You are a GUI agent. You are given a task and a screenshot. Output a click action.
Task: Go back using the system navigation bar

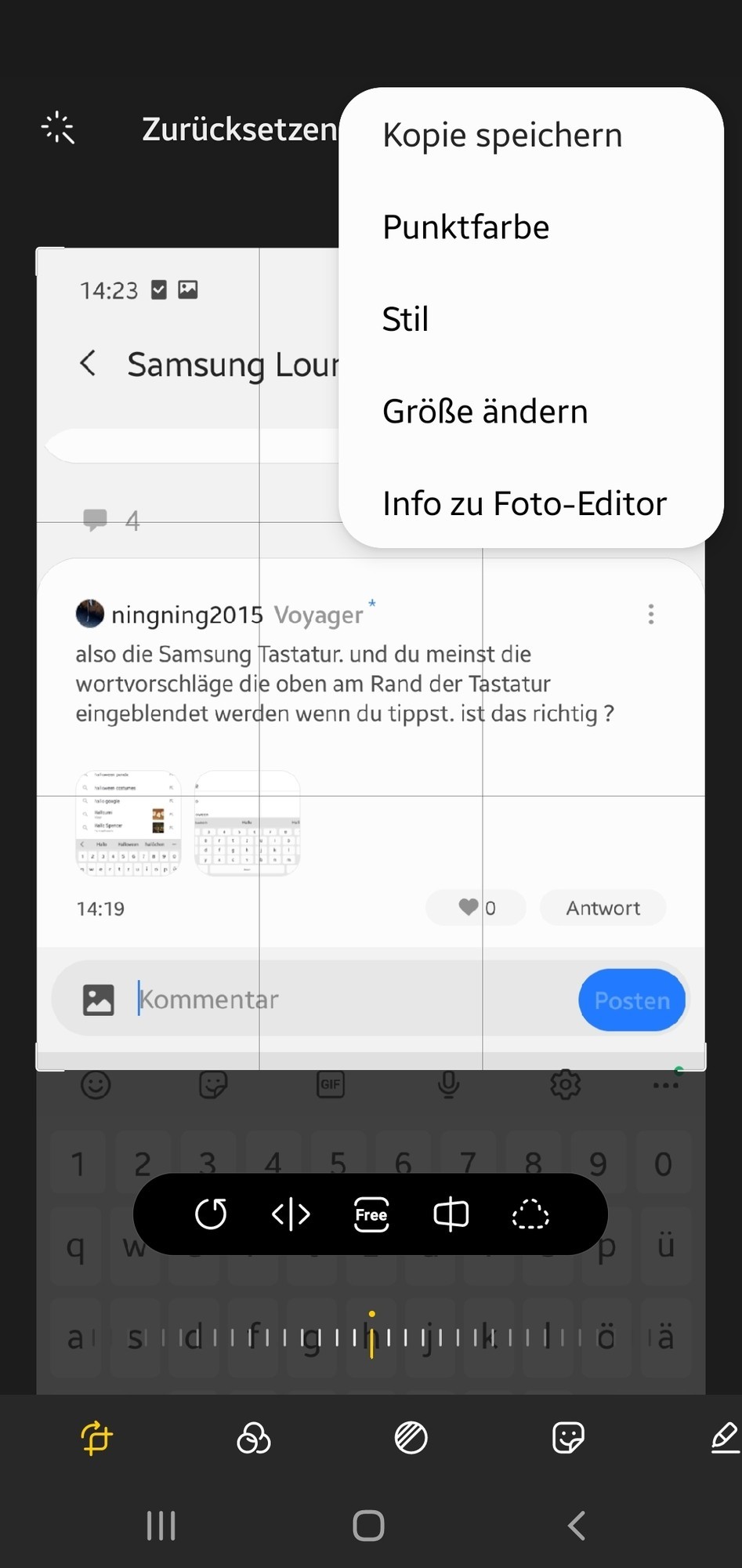(x=577, y=1526)
